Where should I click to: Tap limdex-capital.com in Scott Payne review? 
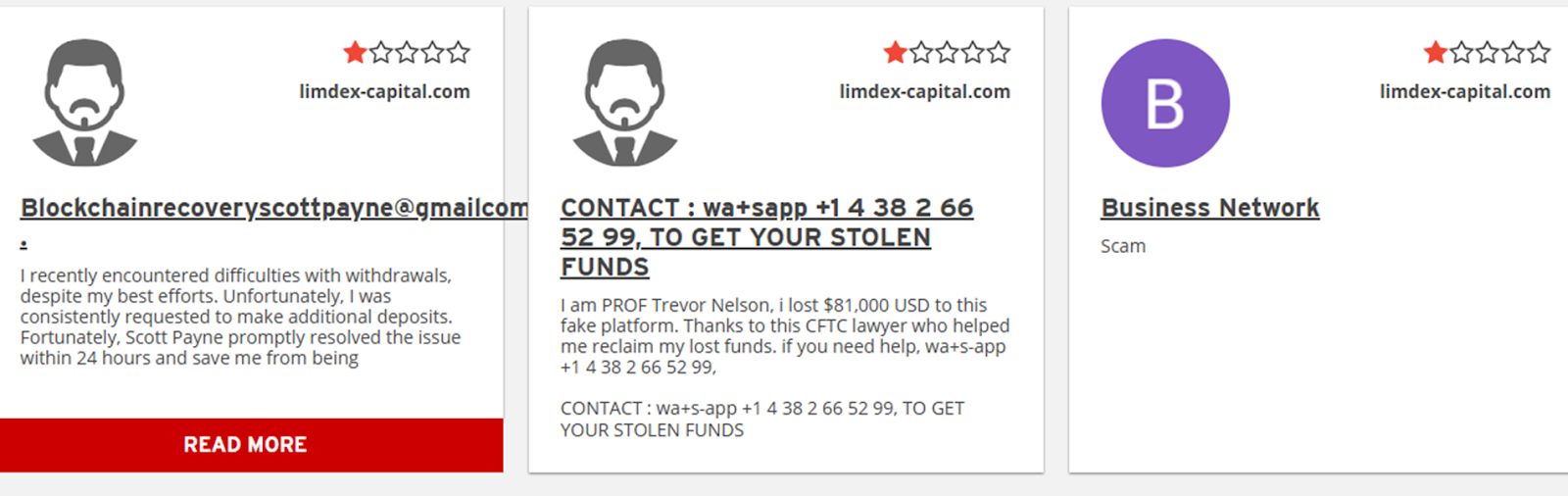coord(384,91)
